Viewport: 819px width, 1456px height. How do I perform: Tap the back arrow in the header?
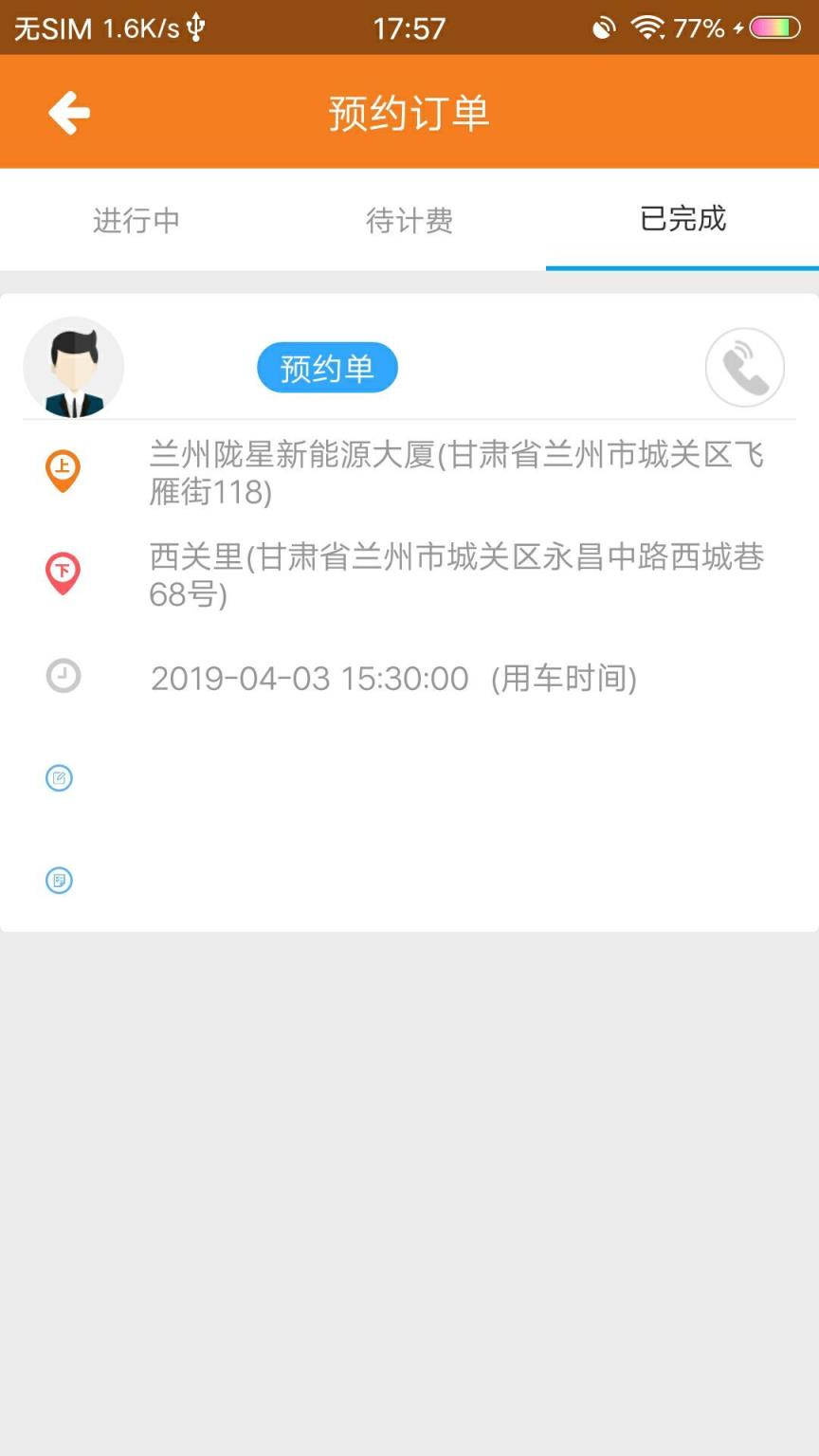coord(68,111)
